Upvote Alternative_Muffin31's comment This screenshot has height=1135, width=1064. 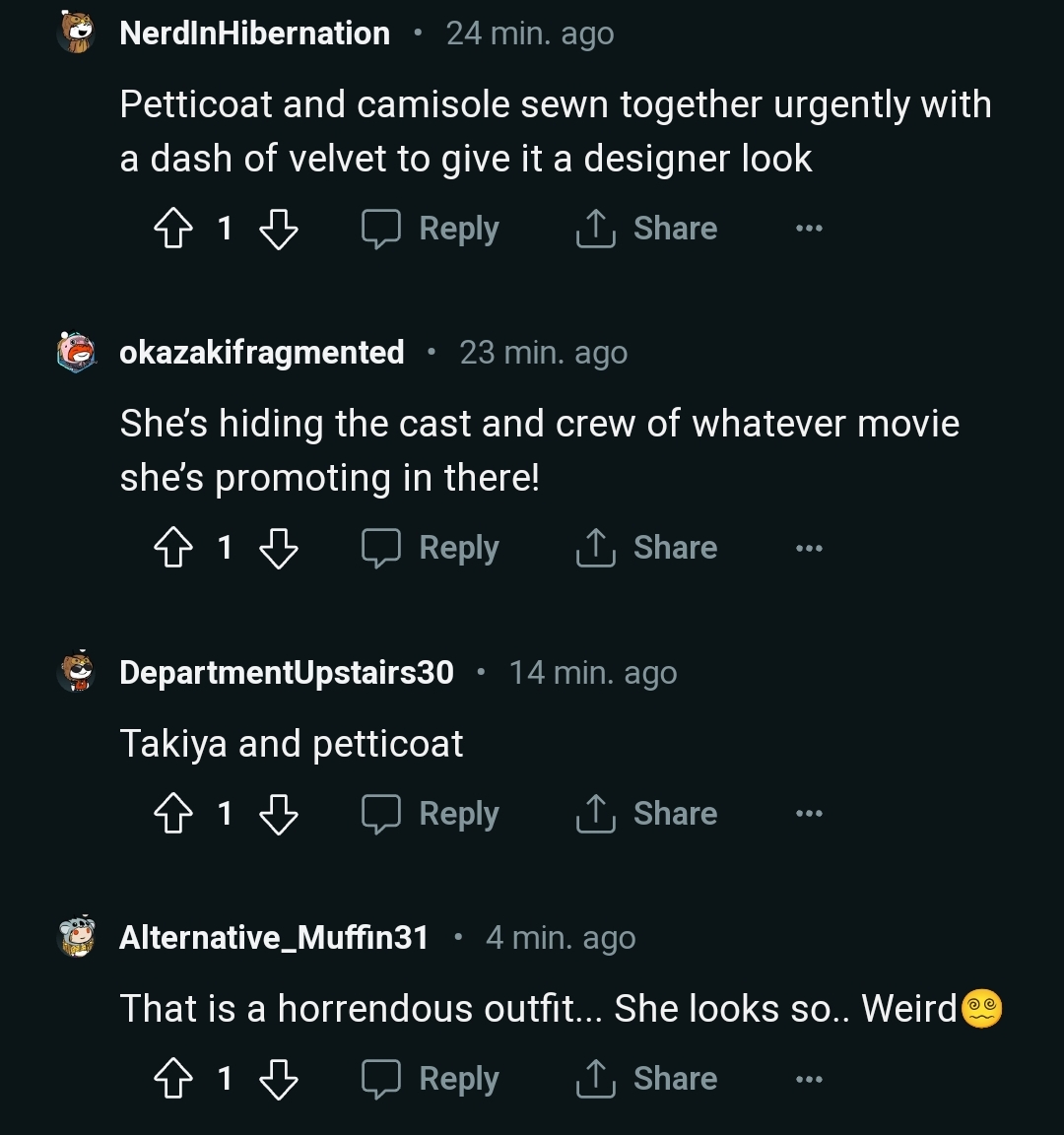click(x=173, y=1079)
